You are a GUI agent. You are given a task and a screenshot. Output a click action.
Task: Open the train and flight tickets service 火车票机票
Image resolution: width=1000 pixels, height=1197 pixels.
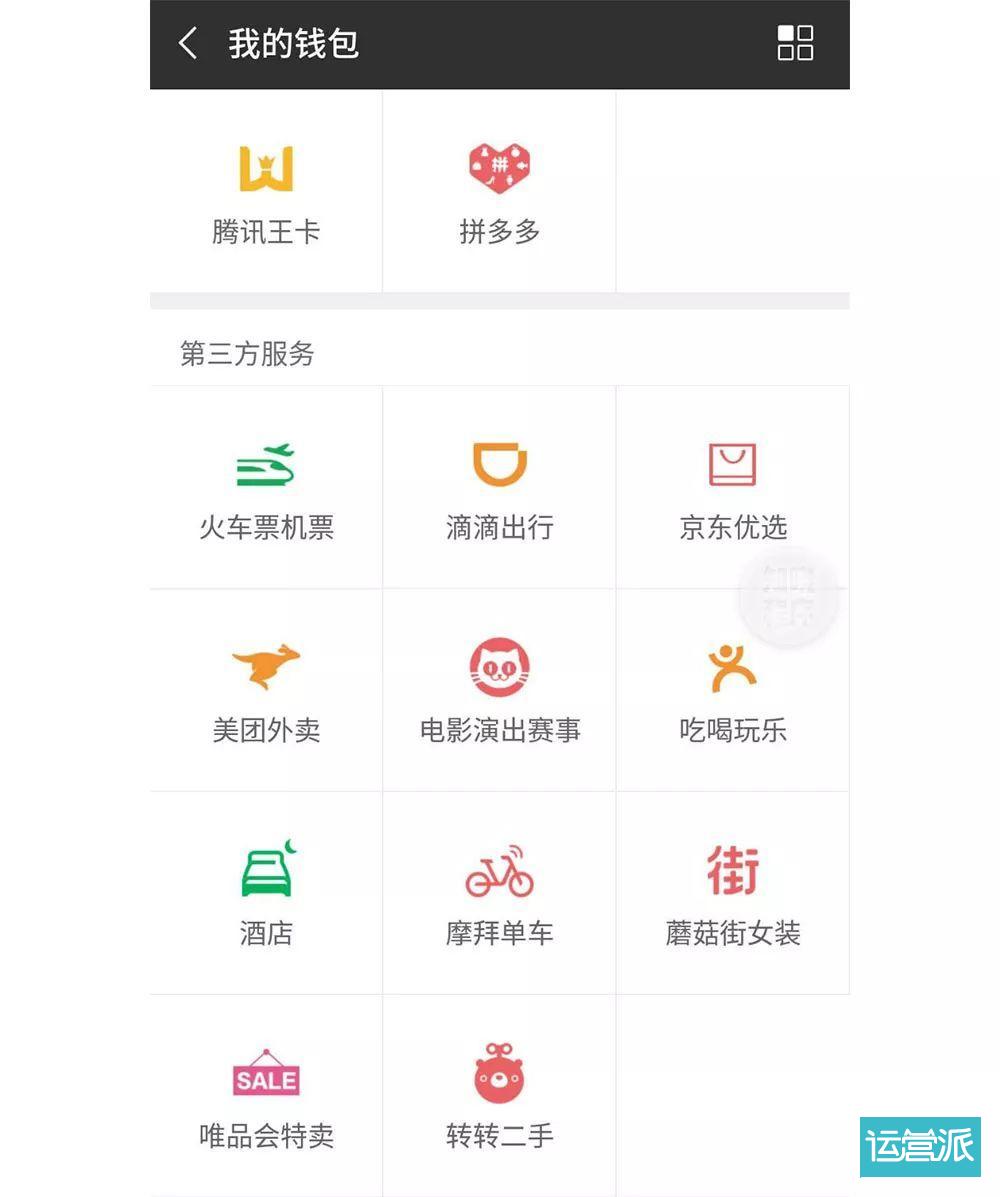coord(263,485)
